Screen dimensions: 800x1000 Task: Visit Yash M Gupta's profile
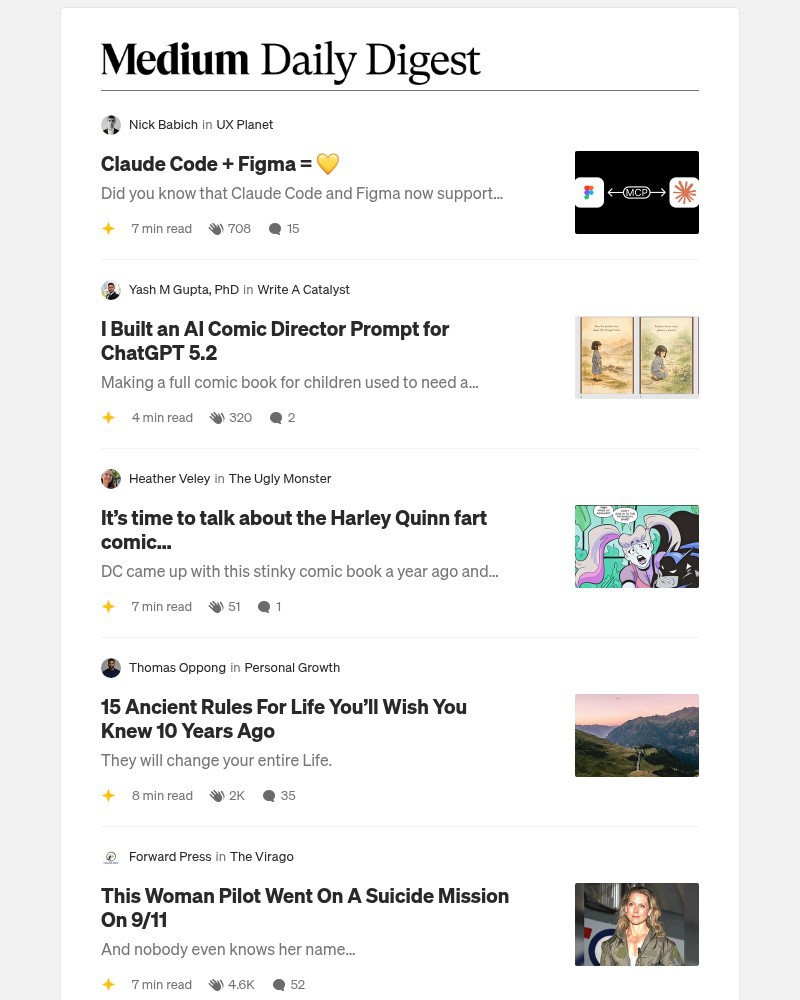184,289
